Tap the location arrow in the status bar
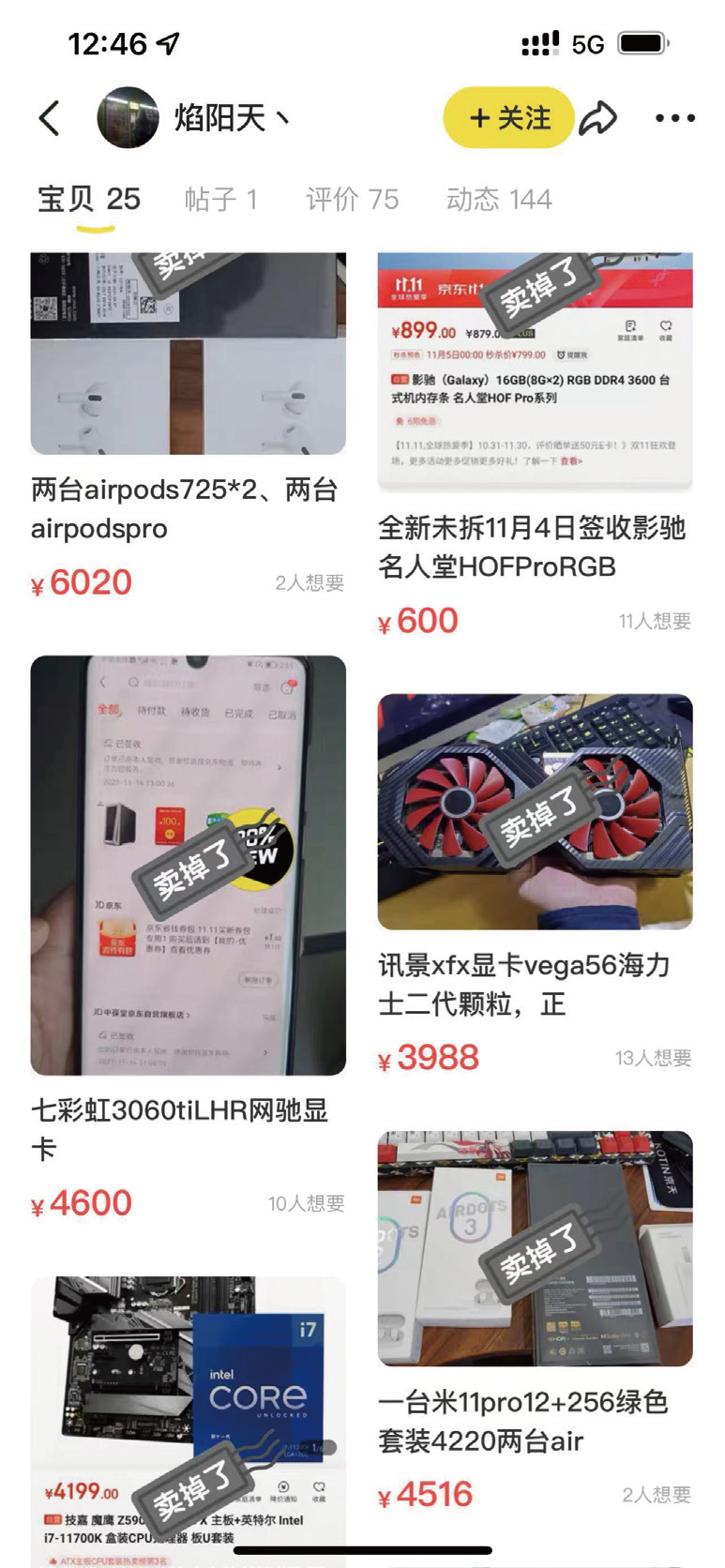The height and width of the screenshot is (1568, 725). [x=164, y=42]
